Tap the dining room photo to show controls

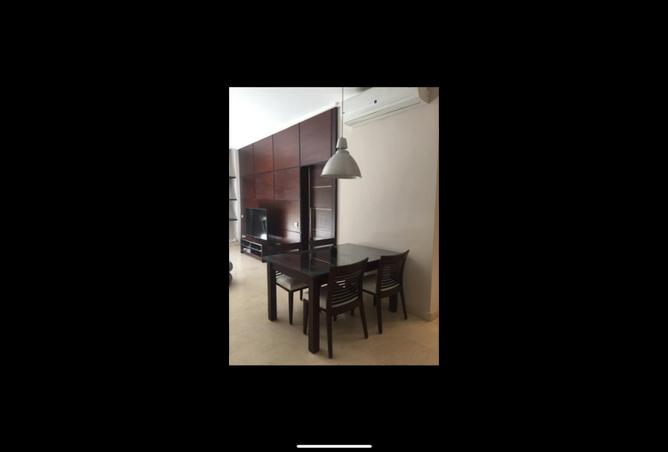pos(333,226)
